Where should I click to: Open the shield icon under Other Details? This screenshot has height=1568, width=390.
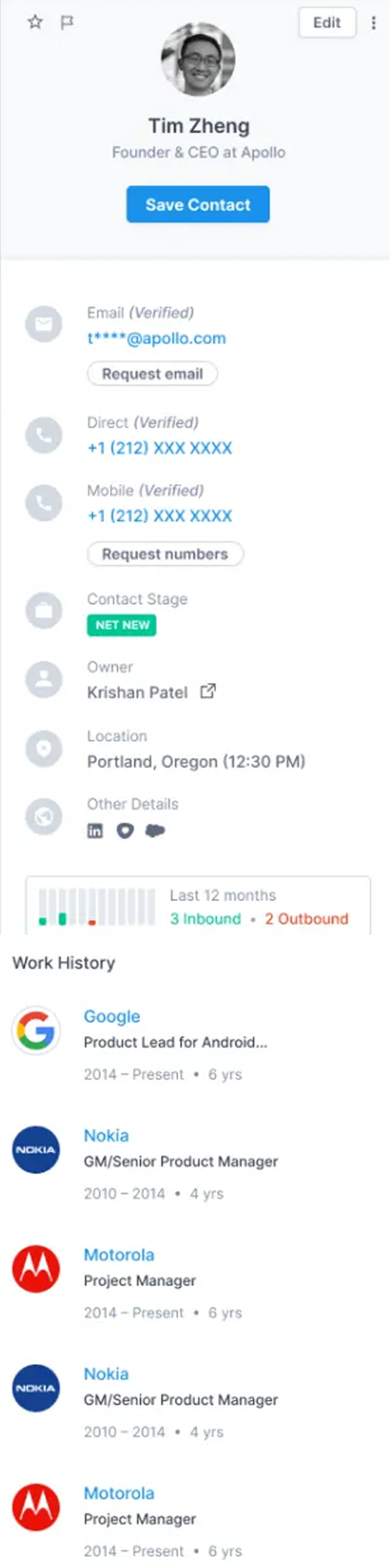pyautogui.click(x=125, y=831)
